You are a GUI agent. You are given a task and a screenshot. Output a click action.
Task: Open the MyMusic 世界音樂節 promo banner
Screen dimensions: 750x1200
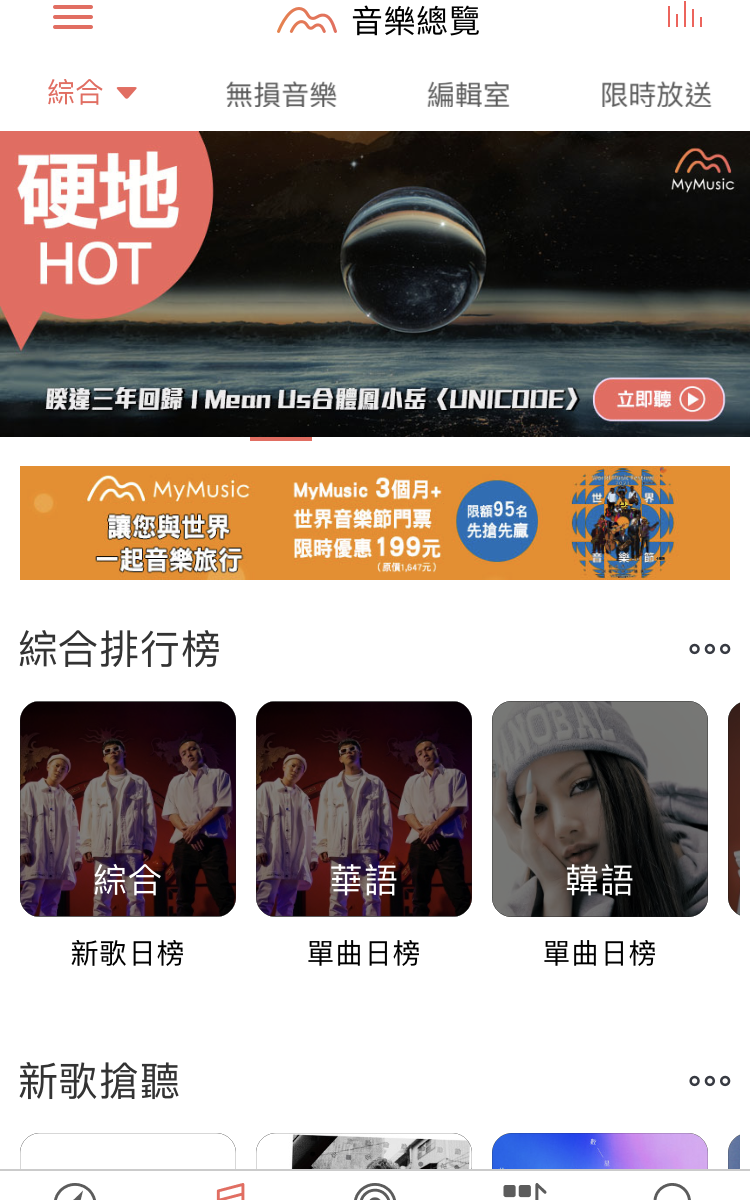pos(375,523)
